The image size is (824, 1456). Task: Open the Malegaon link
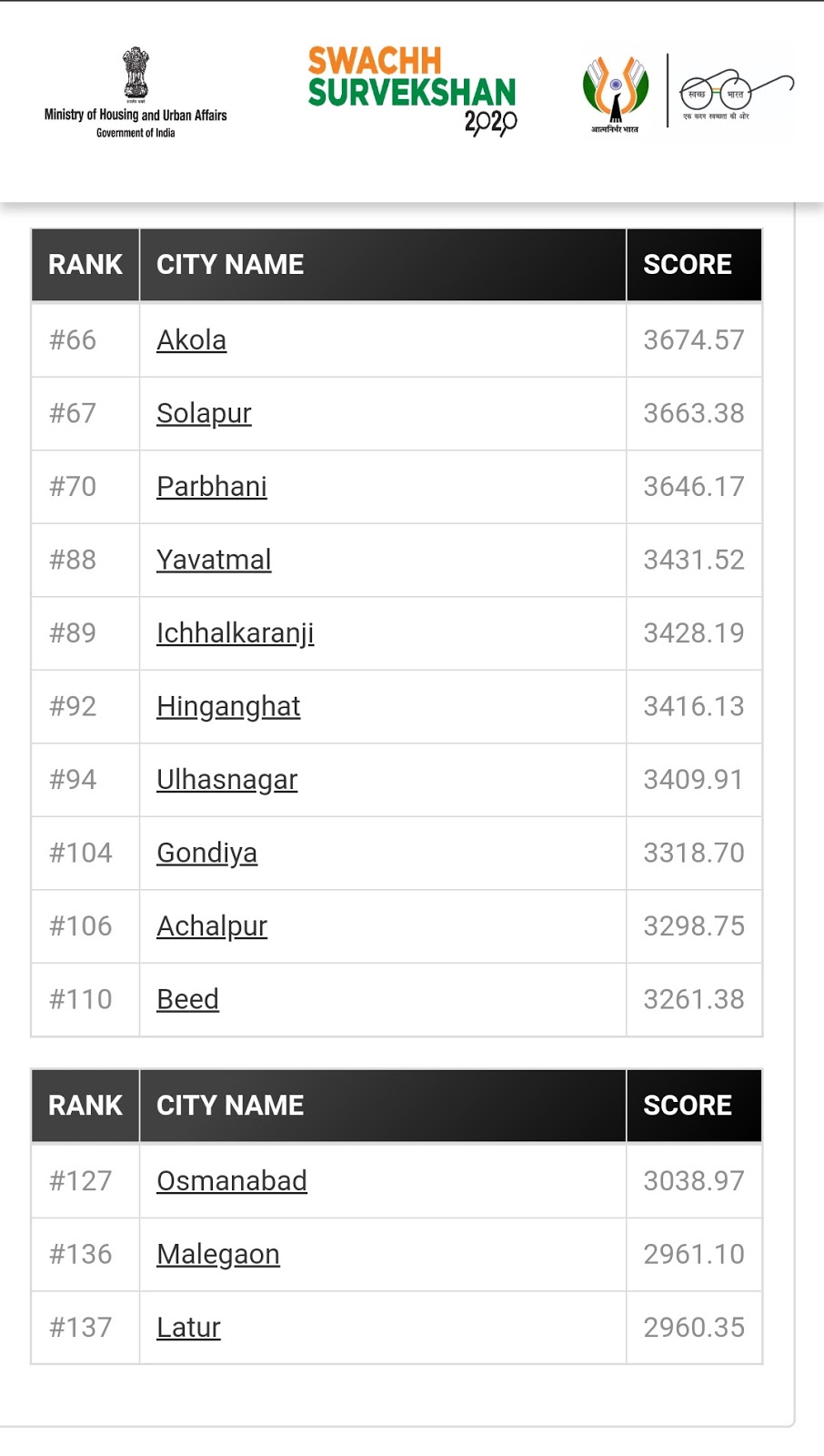coord(218,1255)
